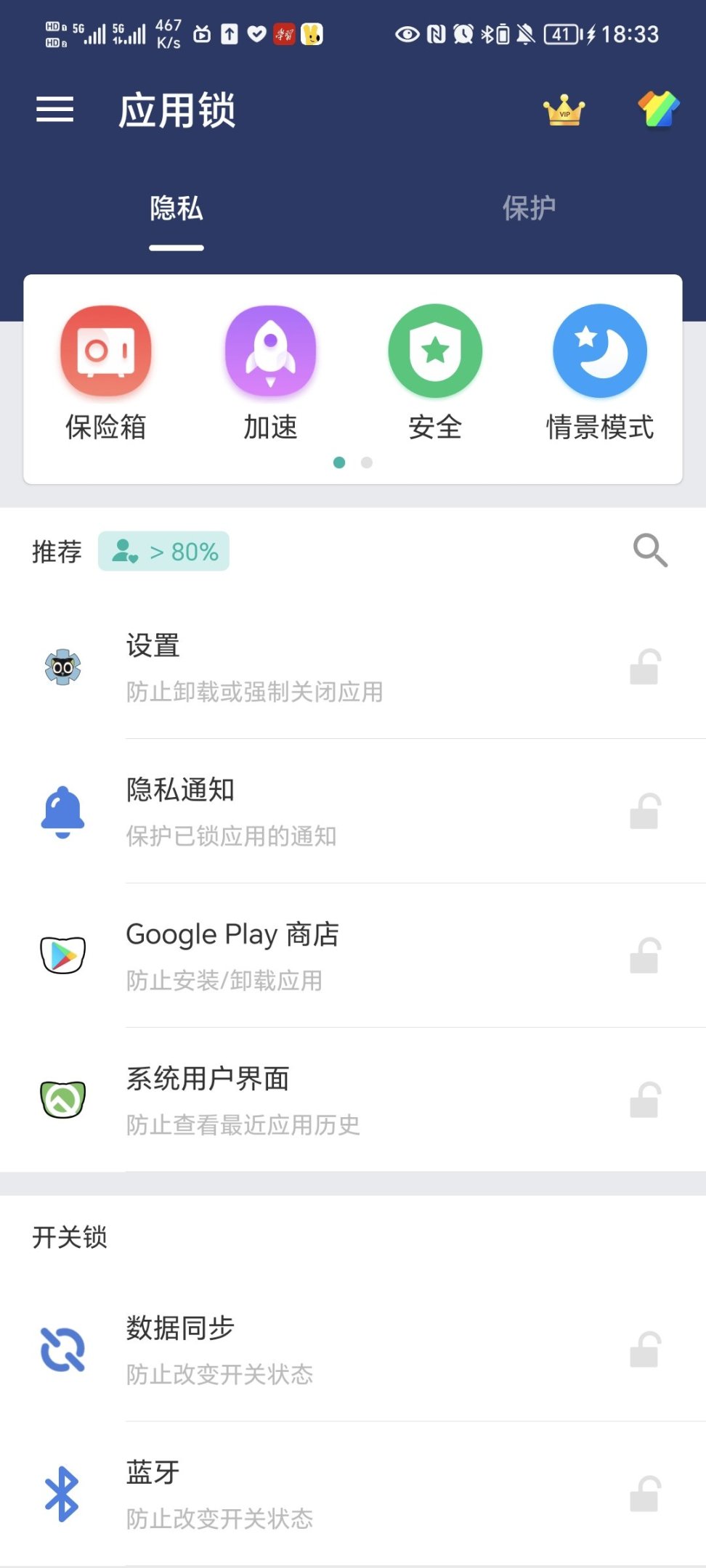This screenshot has width=706, height=1568.
Task: Enable lock for 隐私通知
Action: click(x=644, y=812)
